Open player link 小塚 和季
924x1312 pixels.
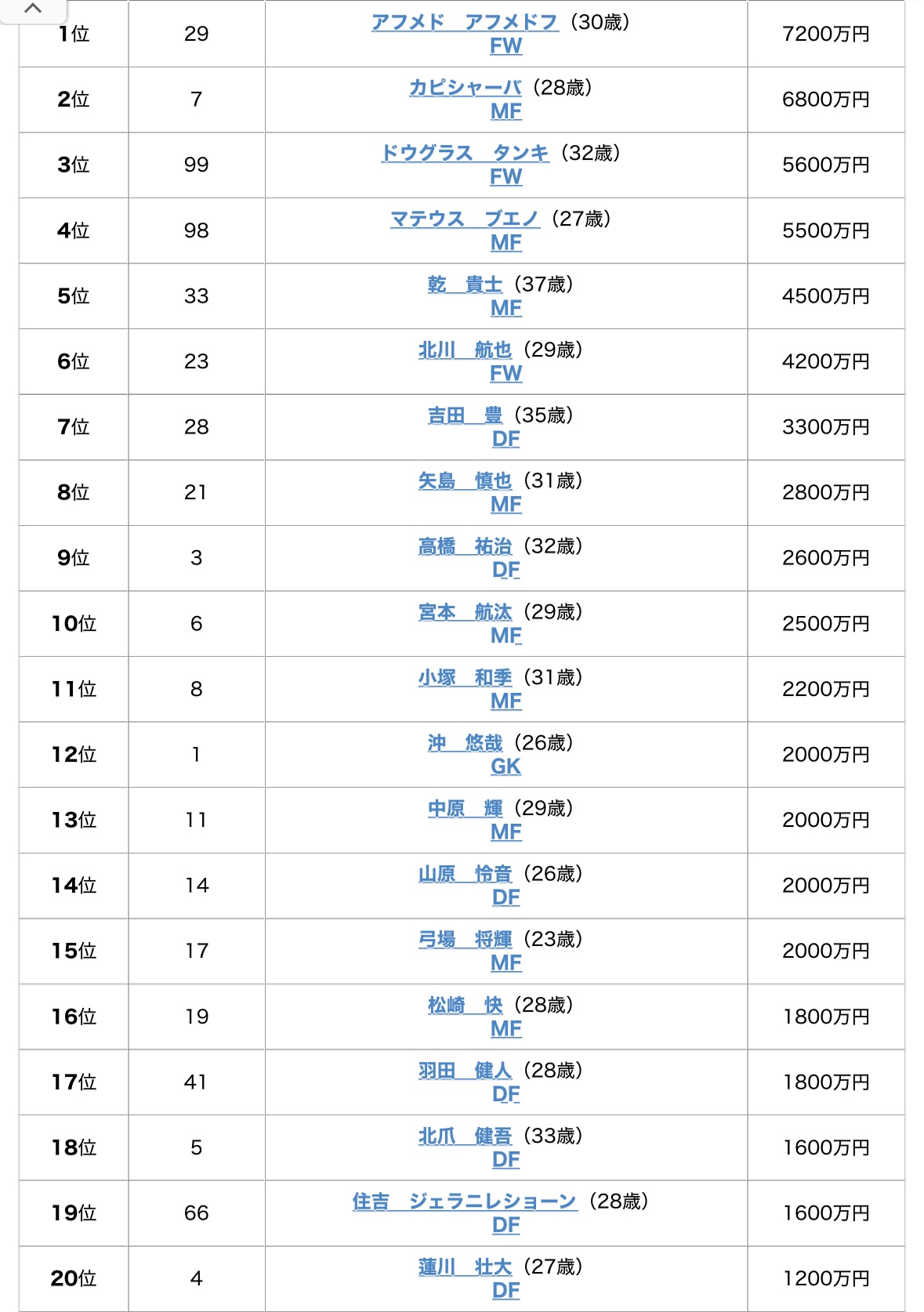pyautogui.click(x=465, y=677)
